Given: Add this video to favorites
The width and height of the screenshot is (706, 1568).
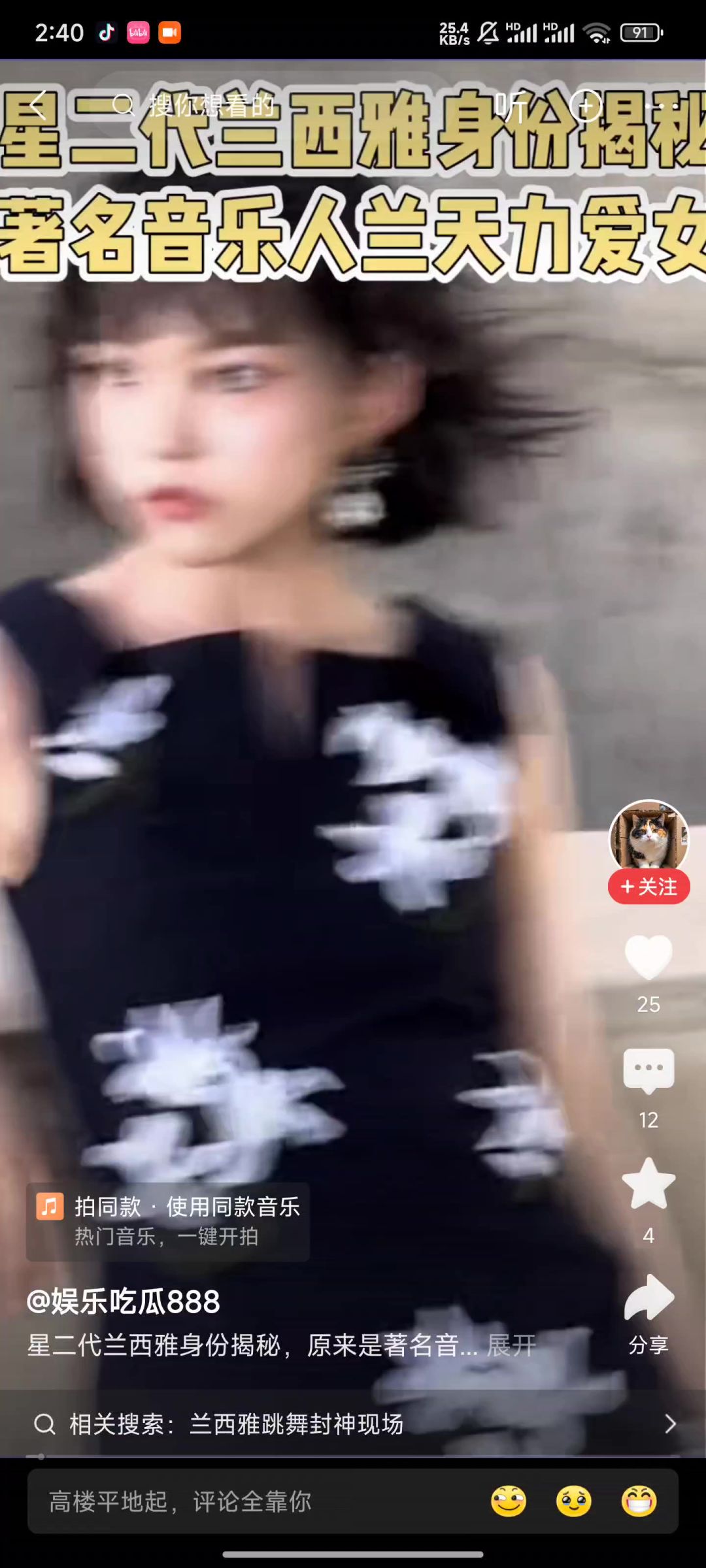Looking at the screenshot, I should [648, 1184].
